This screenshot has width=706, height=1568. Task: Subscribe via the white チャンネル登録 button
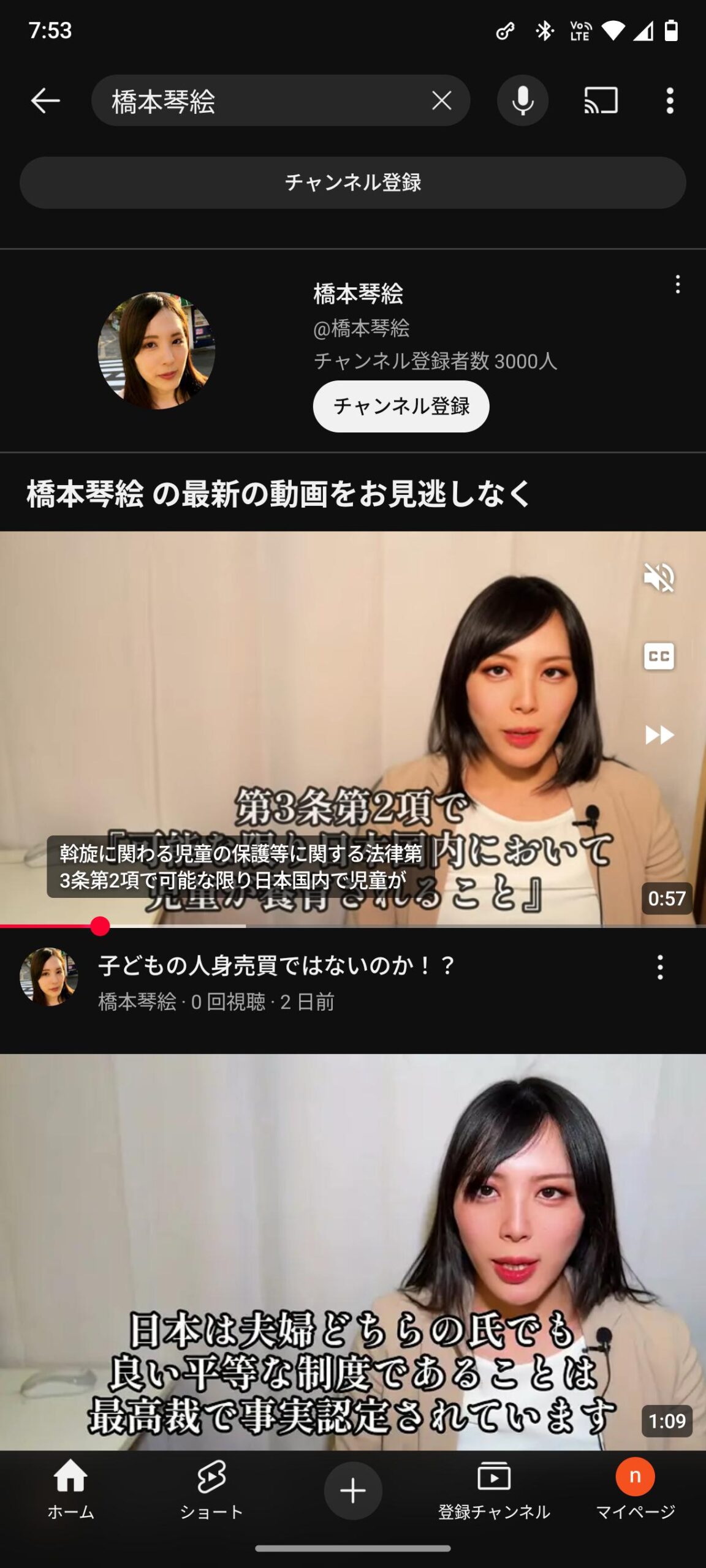click(401, 406)
